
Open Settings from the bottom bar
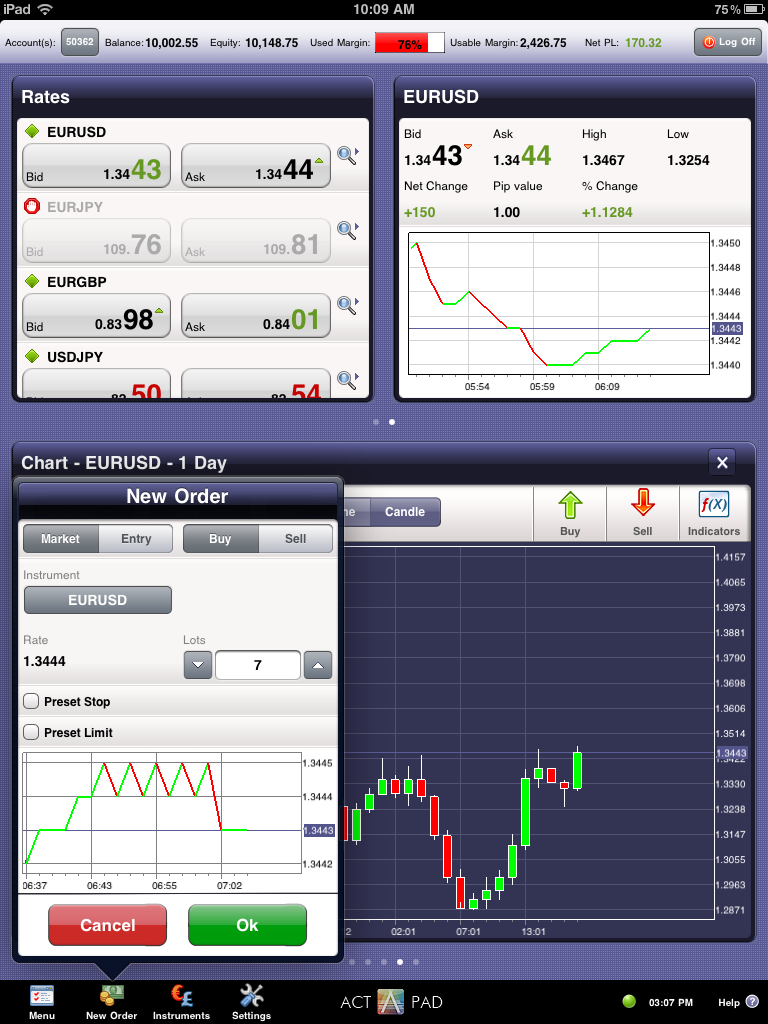click(x=251, y=1002)
